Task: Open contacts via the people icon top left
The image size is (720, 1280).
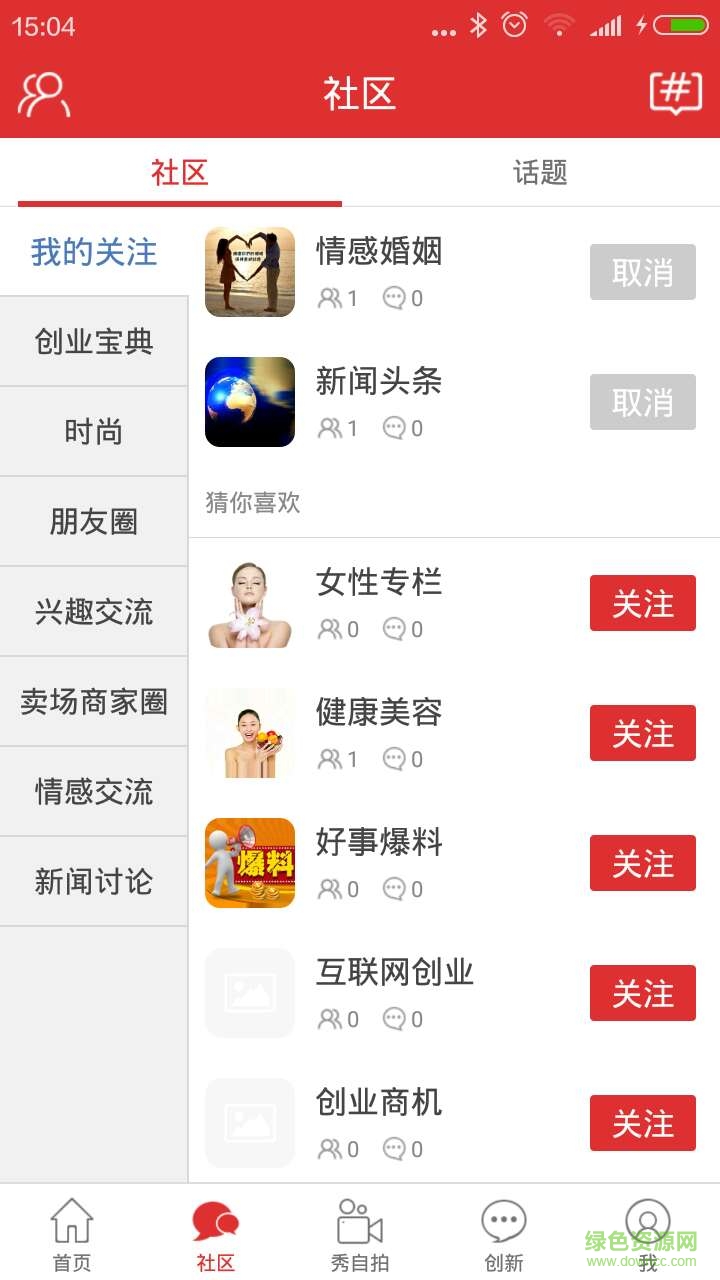Action: tap(42, 94)
